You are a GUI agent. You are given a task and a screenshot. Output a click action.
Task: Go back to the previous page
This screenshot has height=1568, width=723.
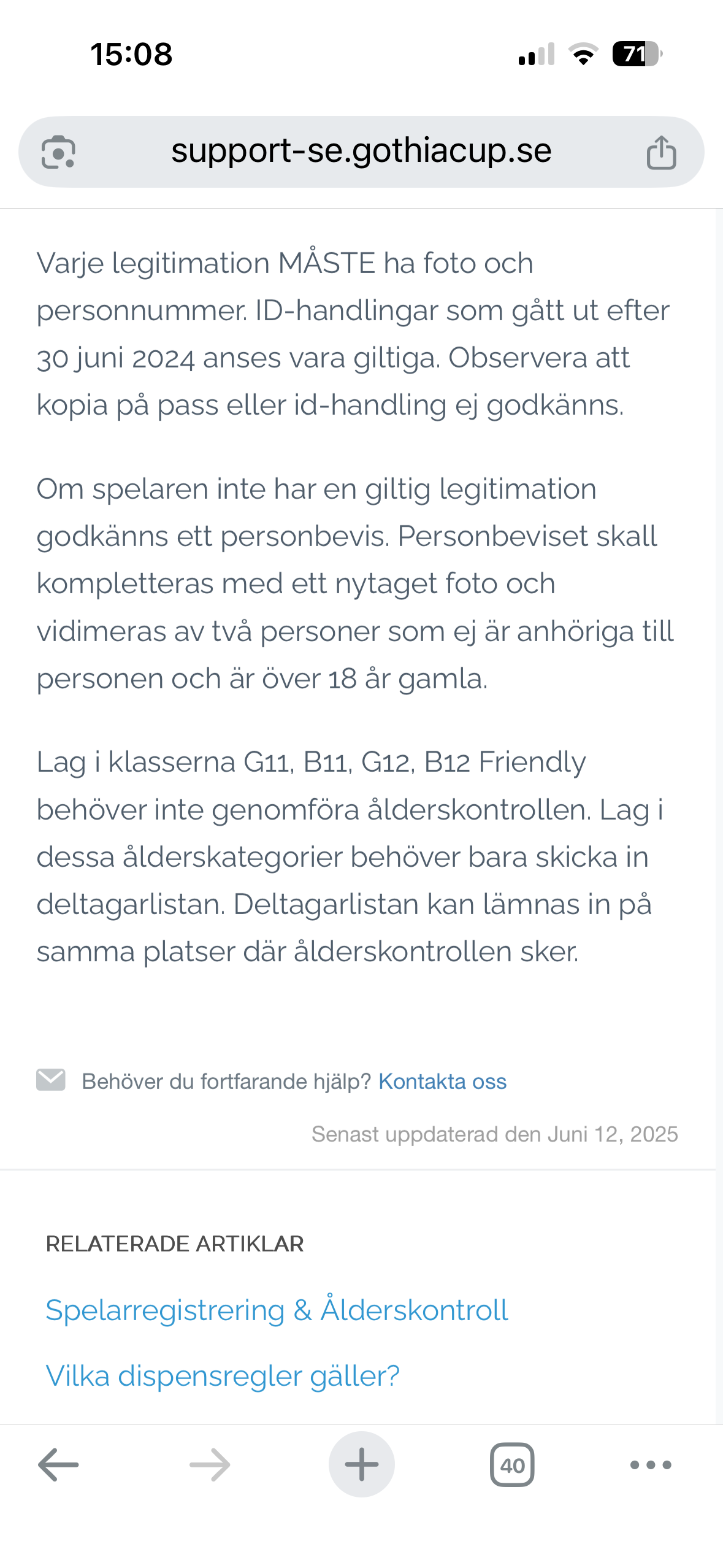click(58, 1464)
